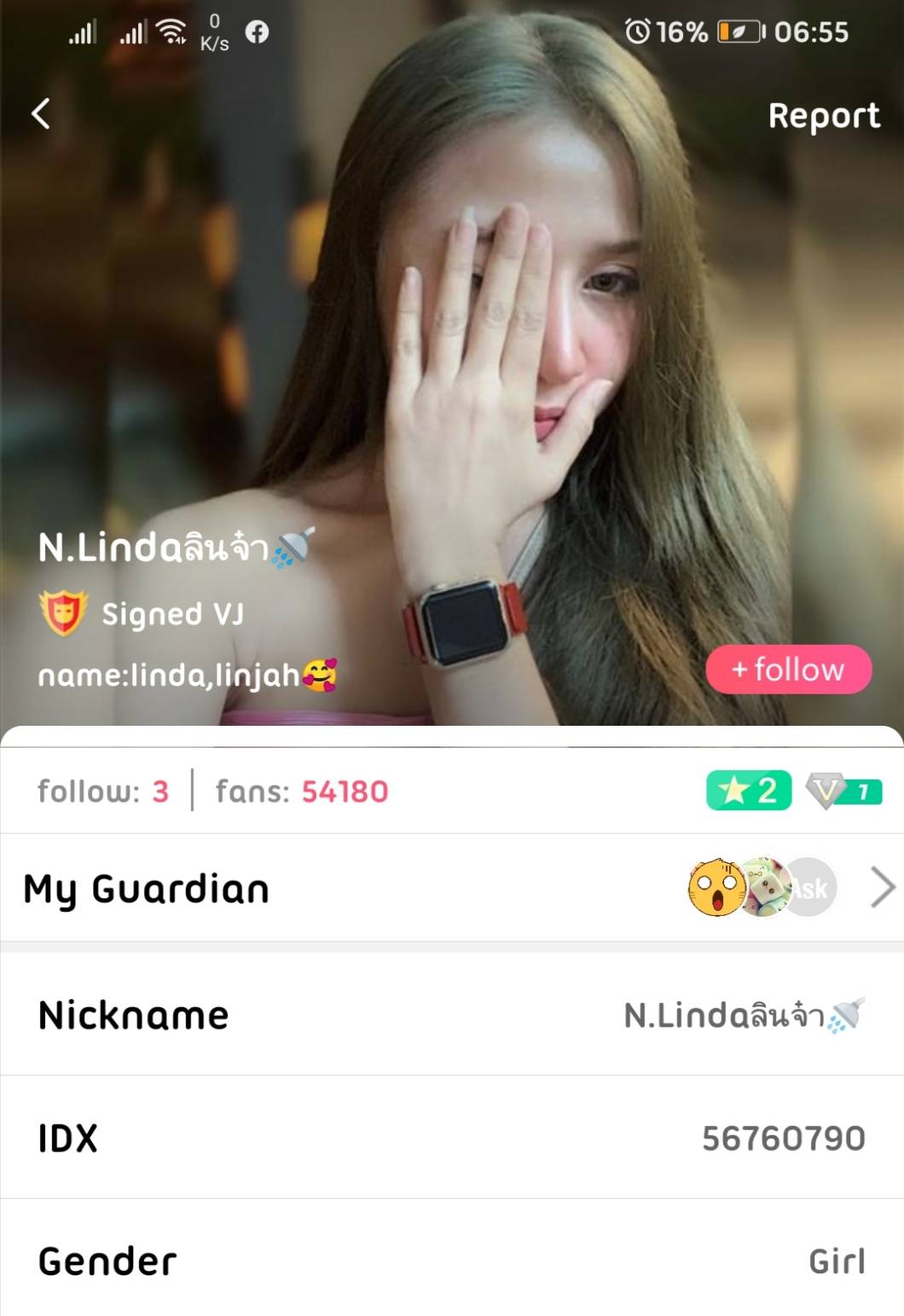
Task: View the fans count list
Action: coord(301,791)
